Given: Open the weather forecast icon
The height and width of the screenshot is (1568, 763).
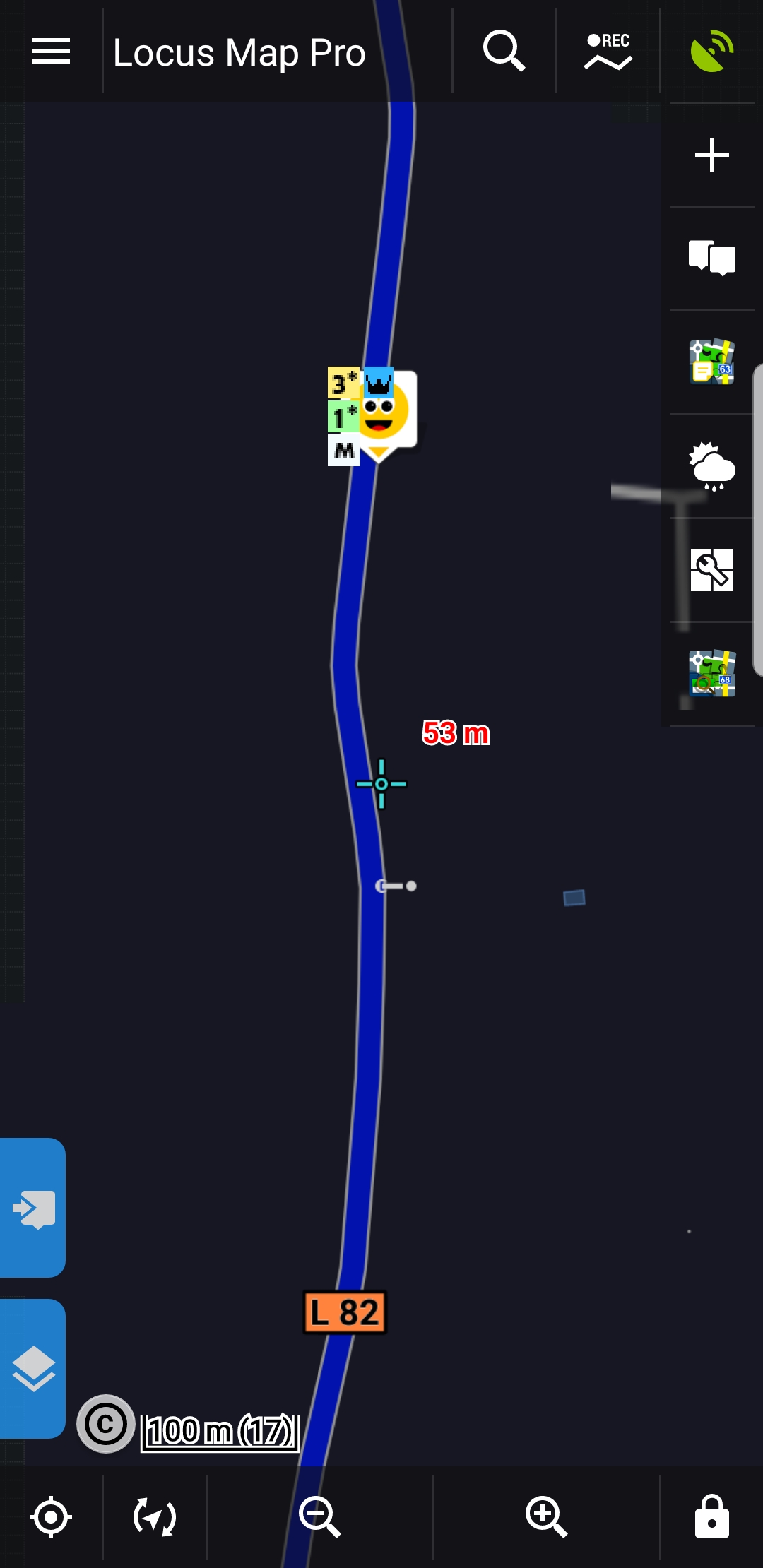Looking at the screenshot, I should coord(712,466).
